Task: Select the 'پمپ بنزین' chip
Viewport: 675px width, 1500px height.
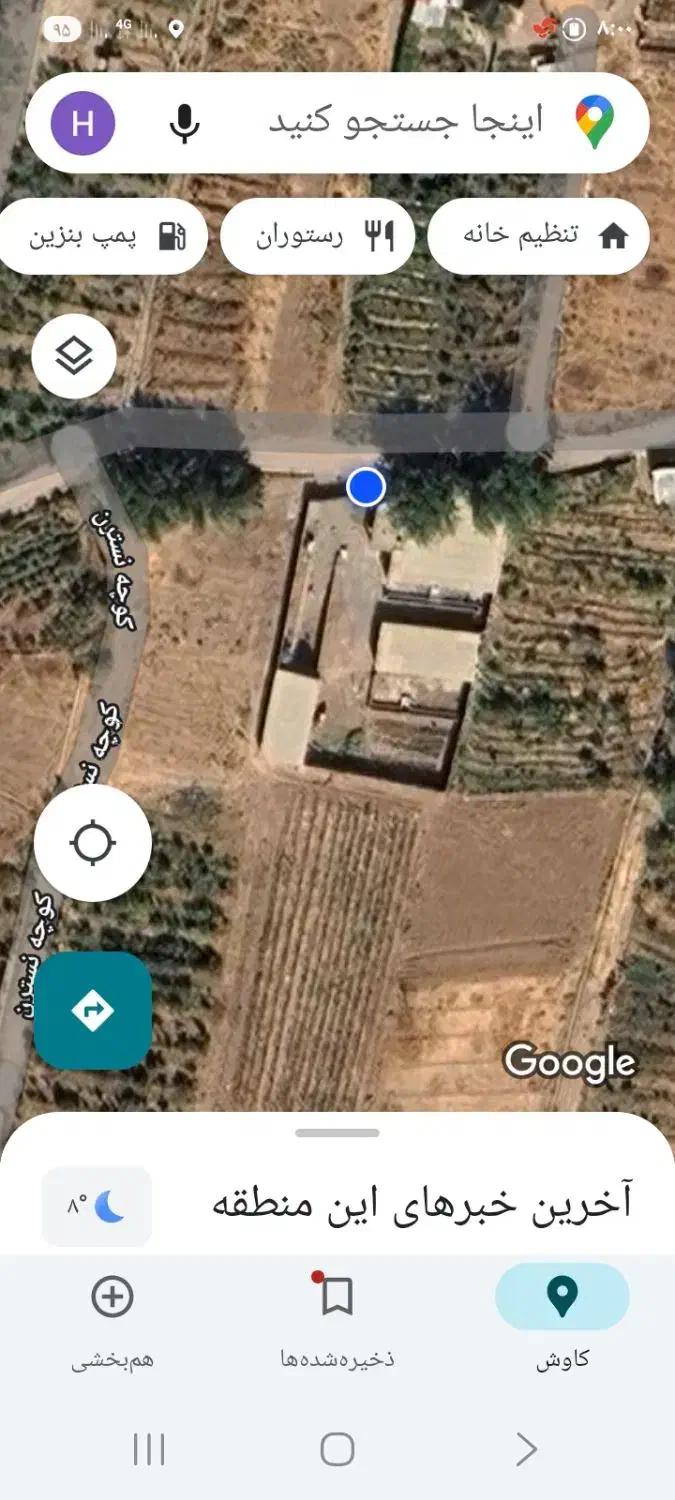Action: pyautogui.click(x=104, y=236)
